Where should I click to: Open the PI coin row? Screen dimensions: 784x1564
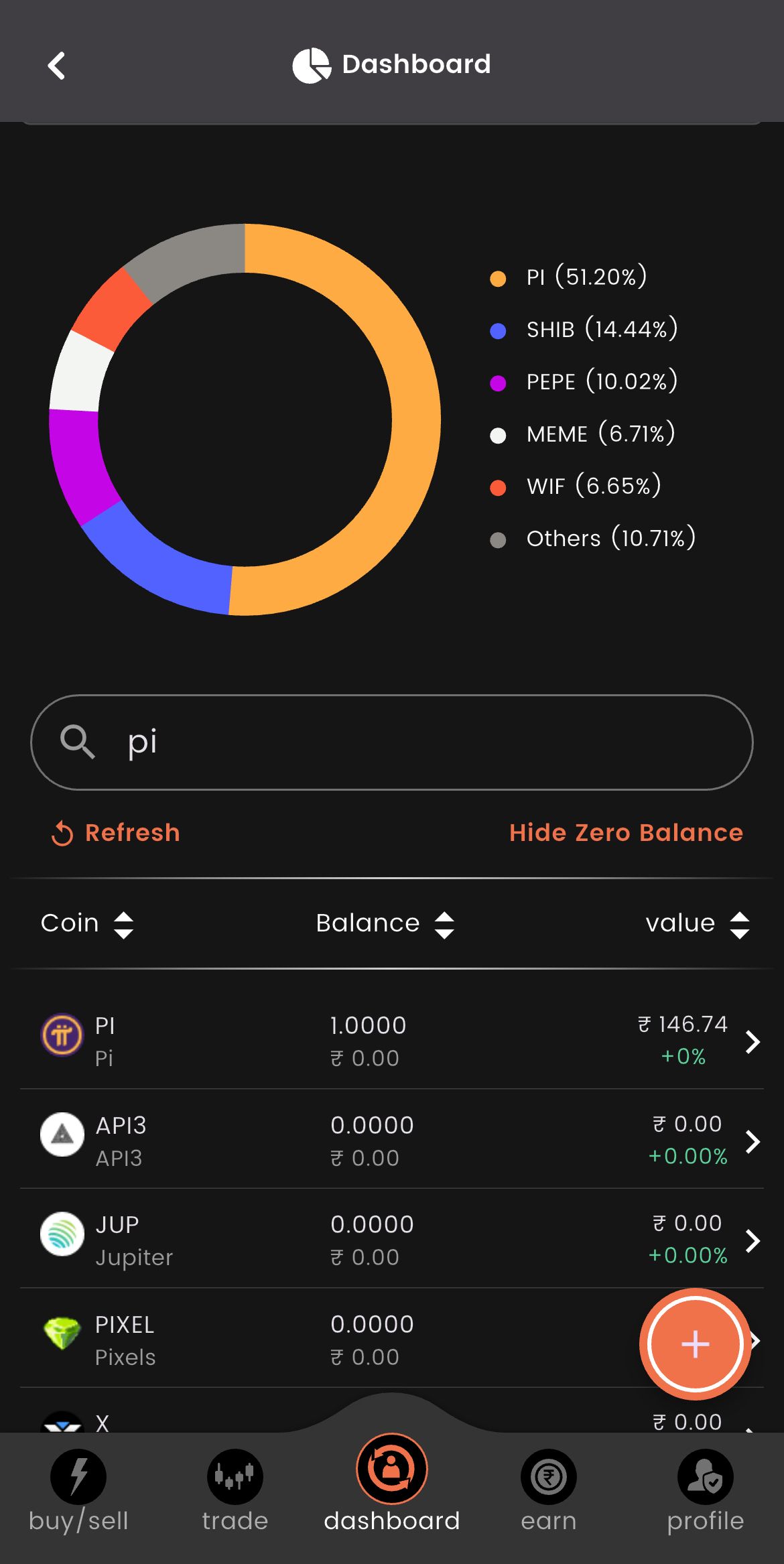click(x=392, y=1041)
